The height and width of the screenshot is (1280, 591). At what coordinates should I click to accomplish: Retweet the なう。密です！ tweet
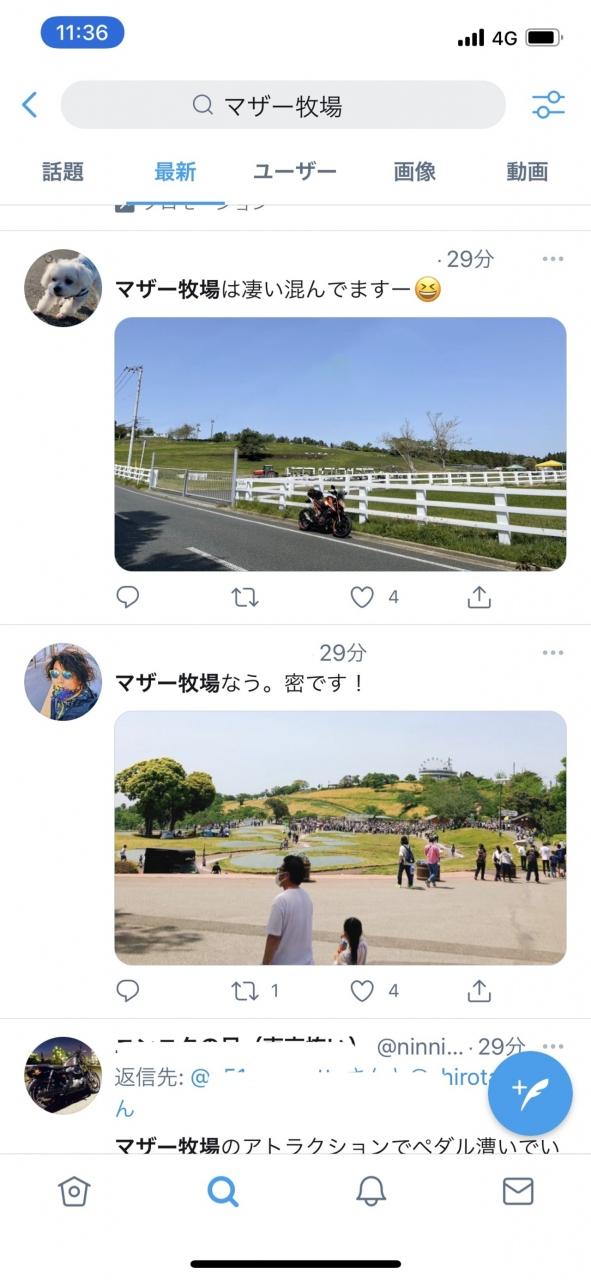click(245, 991)
